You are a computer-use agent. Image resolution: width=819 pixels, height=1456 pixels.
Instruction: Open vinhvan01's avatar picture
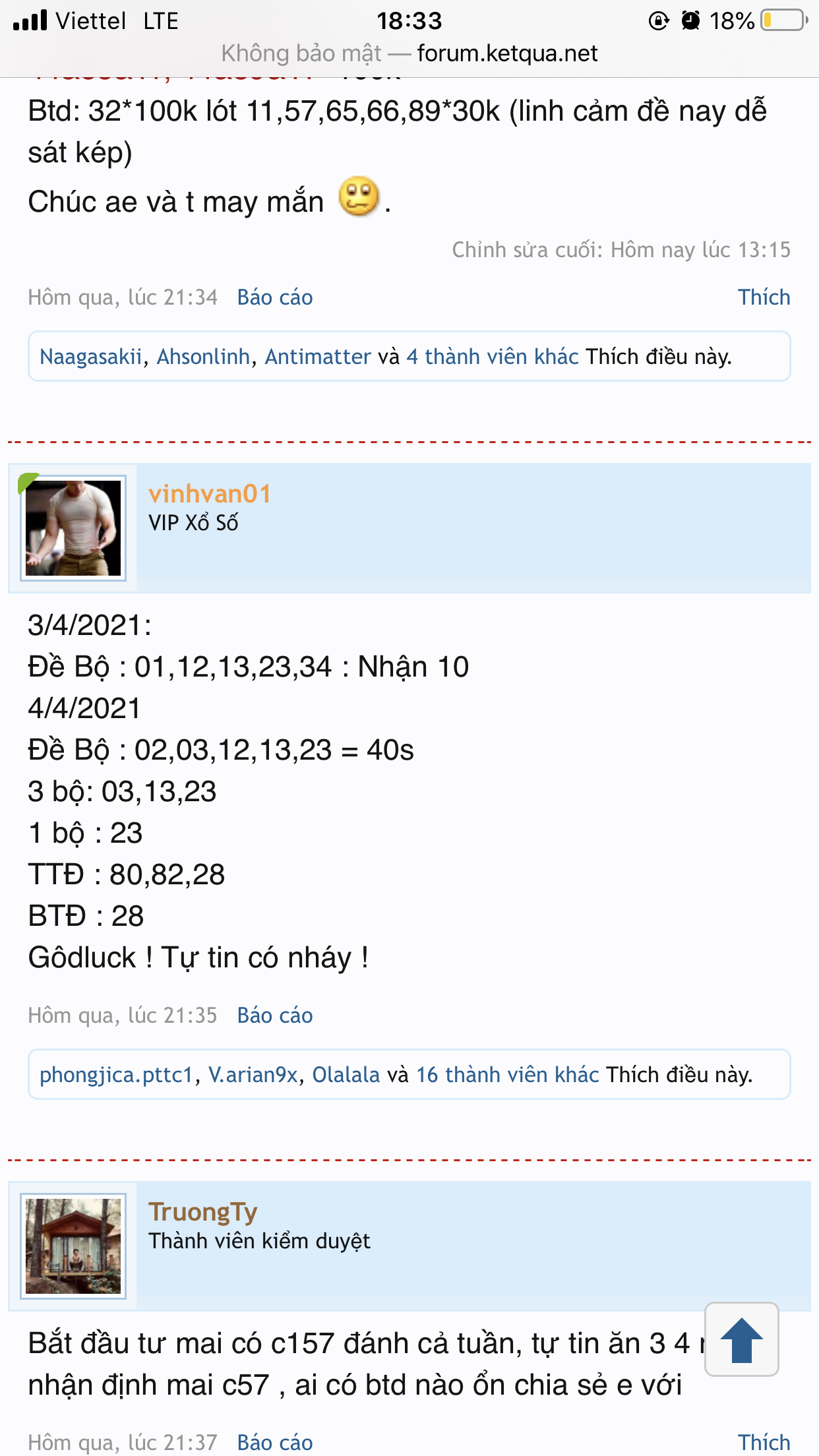click(x=73, y=528)
